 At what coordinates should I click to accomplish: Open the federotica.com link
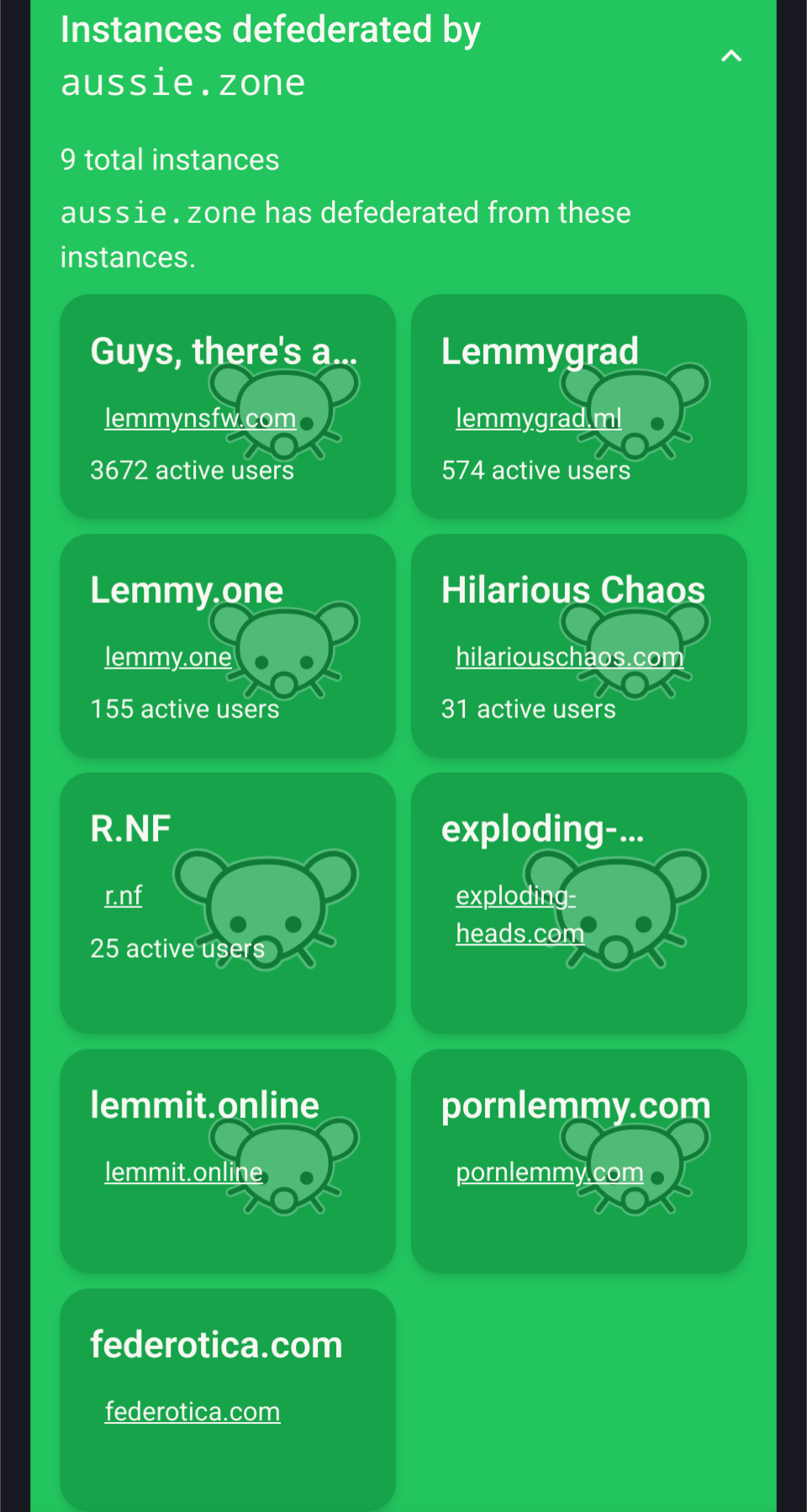pos(192,1411)
